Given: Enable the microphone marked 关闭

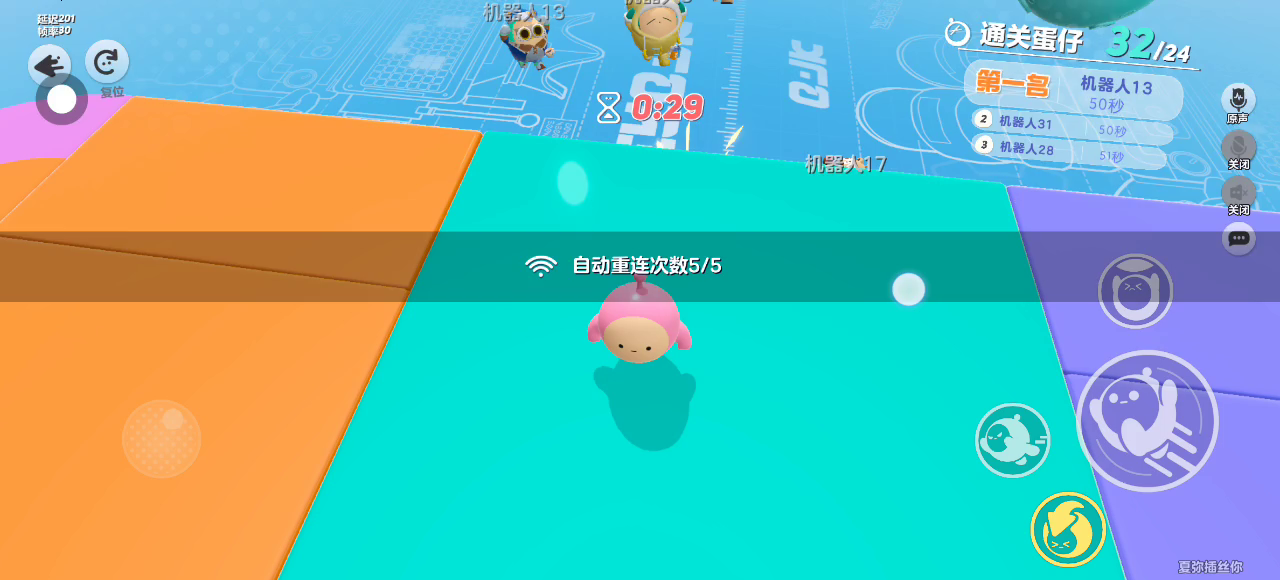Looking at the screenshot, I should coord(1238,146).
